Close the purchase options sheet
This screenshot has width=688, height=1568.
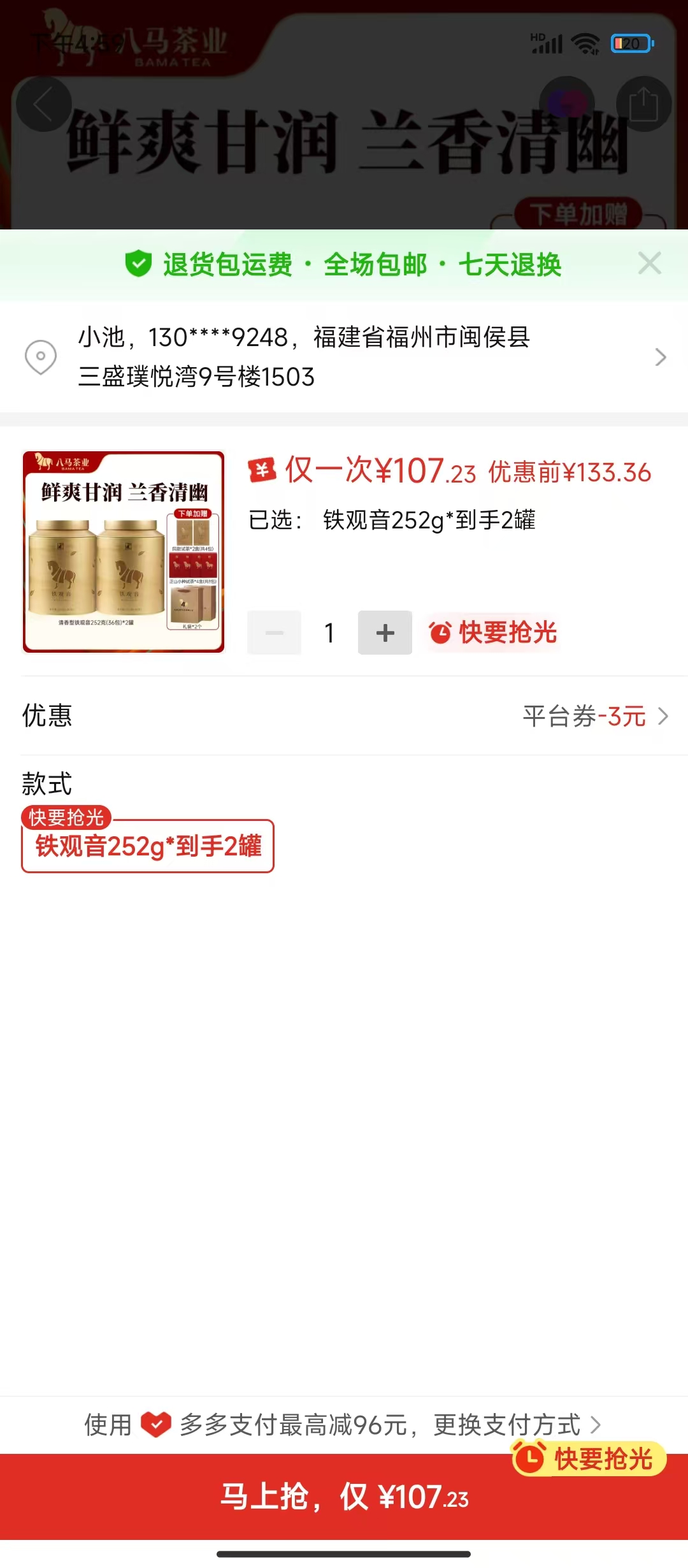[649, 263]
